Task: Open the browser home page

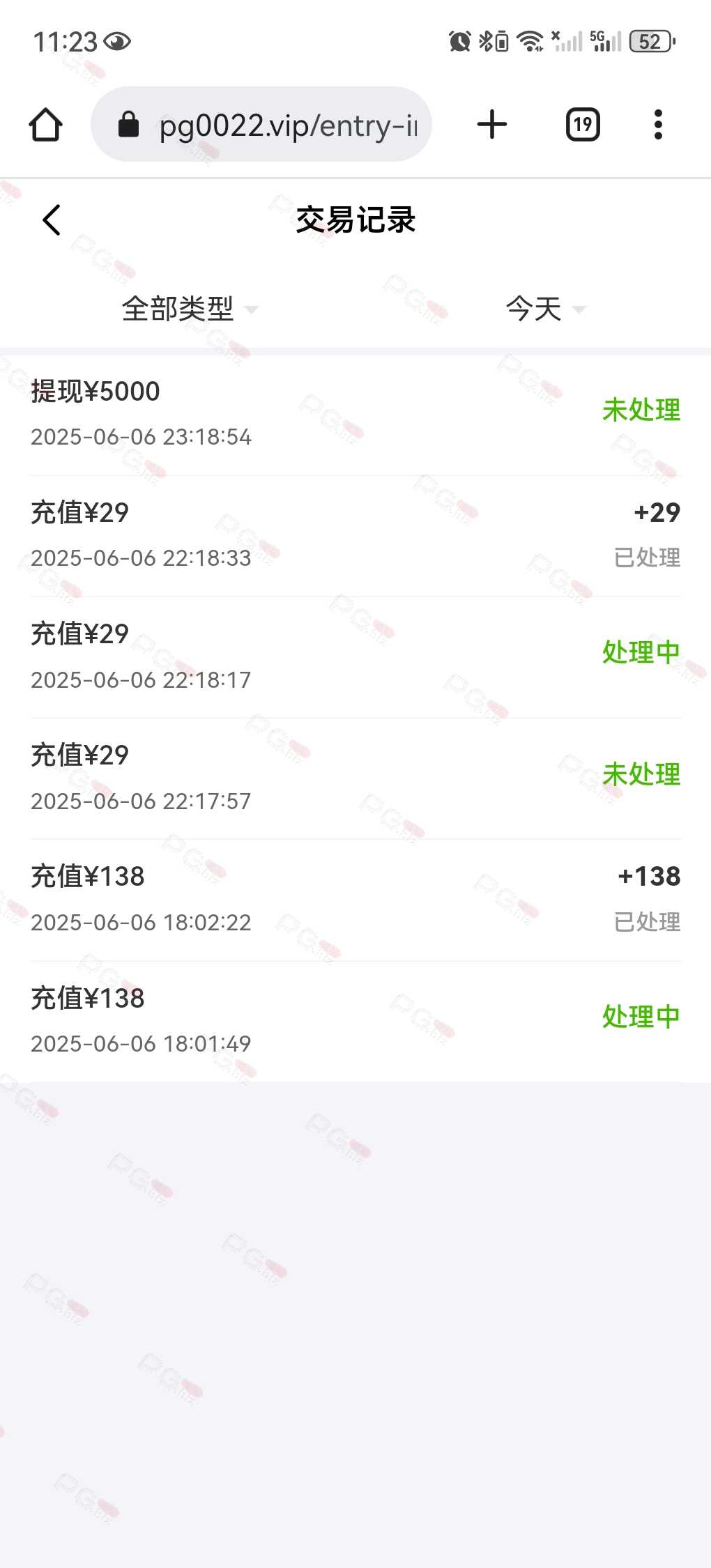Action: click(46, 125)
